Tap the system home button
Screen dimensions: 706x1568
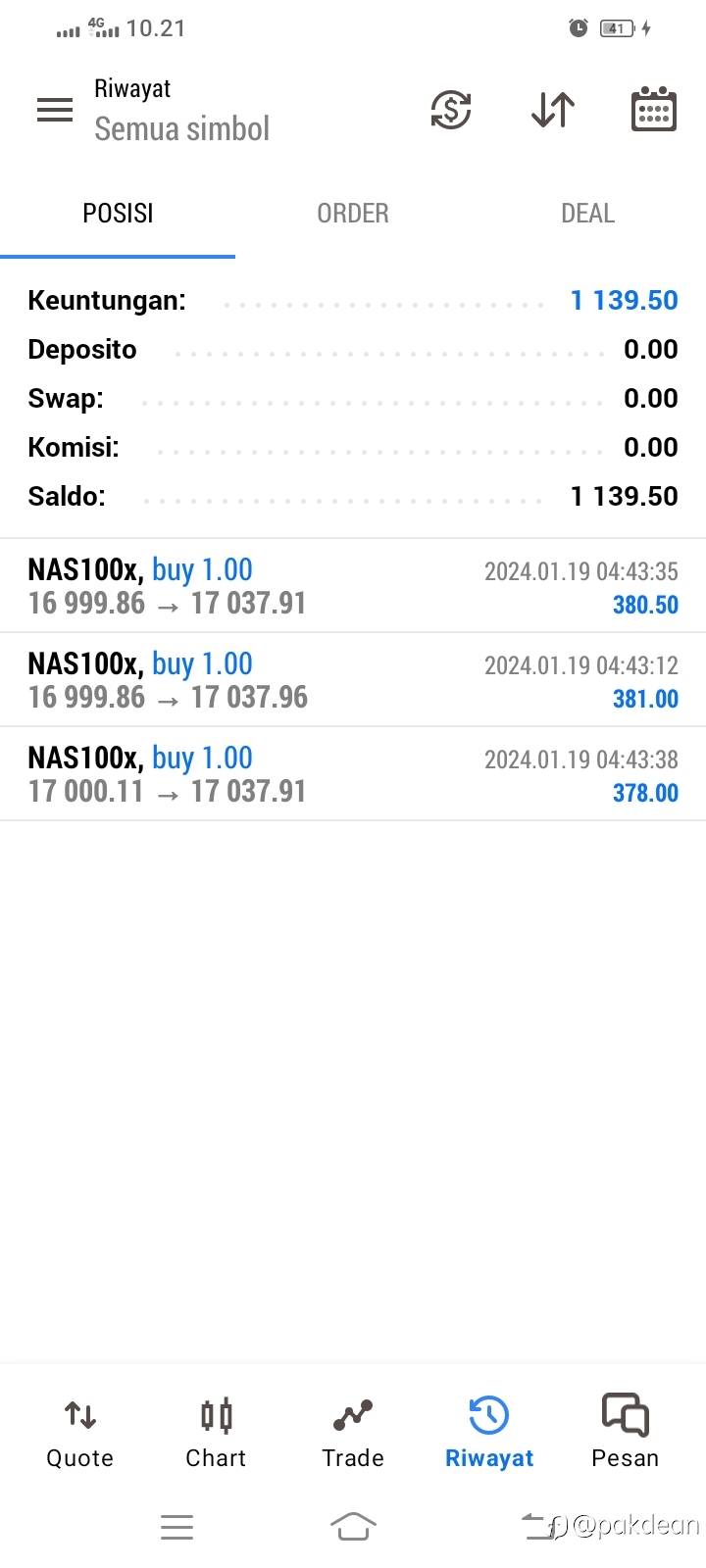353,1526
